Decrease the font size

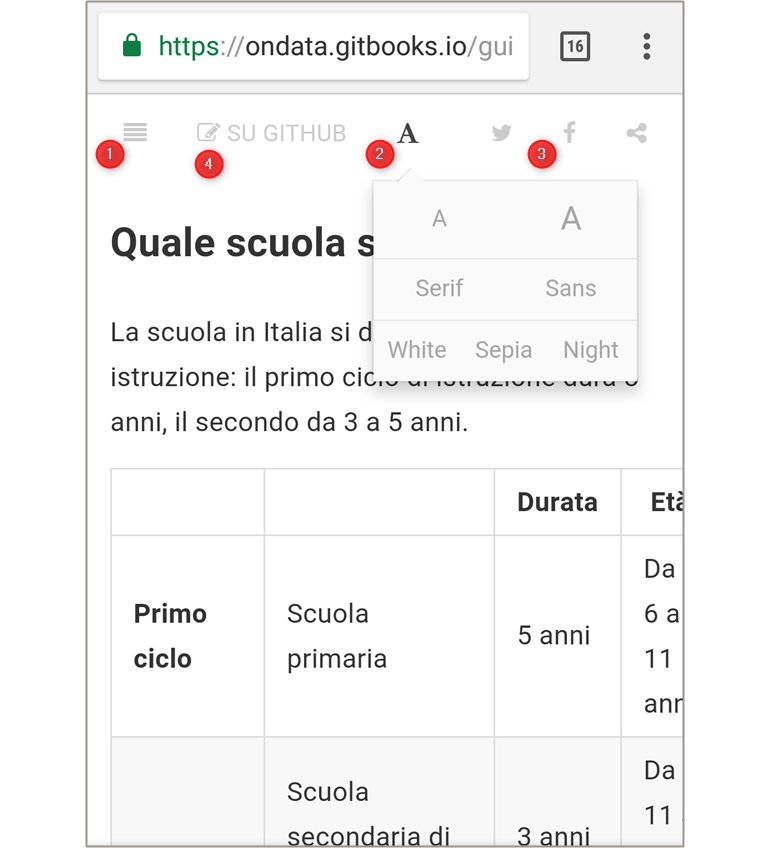pyautogui.click(x=439, y=219)
